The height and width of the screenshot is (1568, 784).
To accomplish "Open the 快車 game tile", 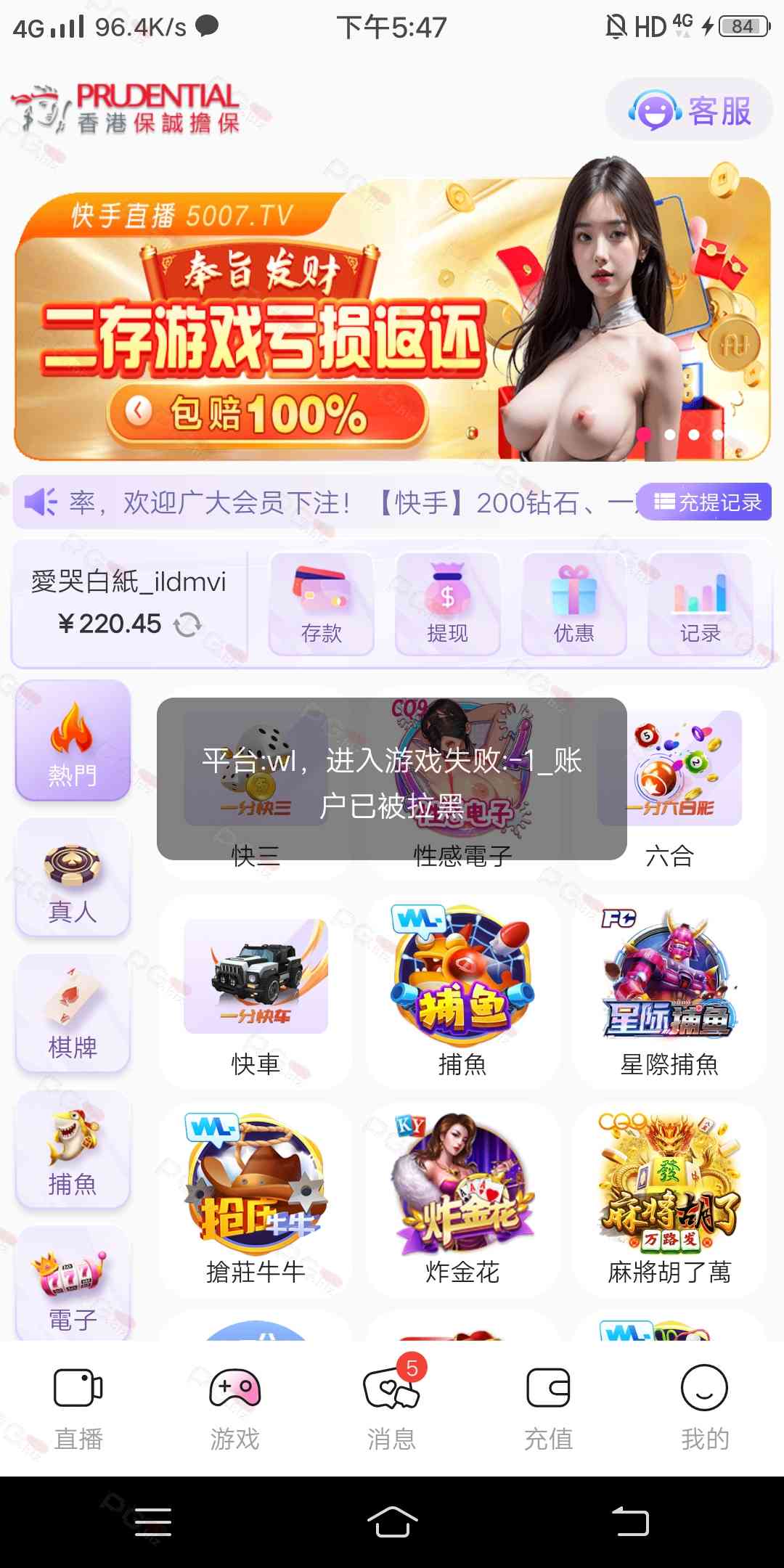I will (256, 991).
